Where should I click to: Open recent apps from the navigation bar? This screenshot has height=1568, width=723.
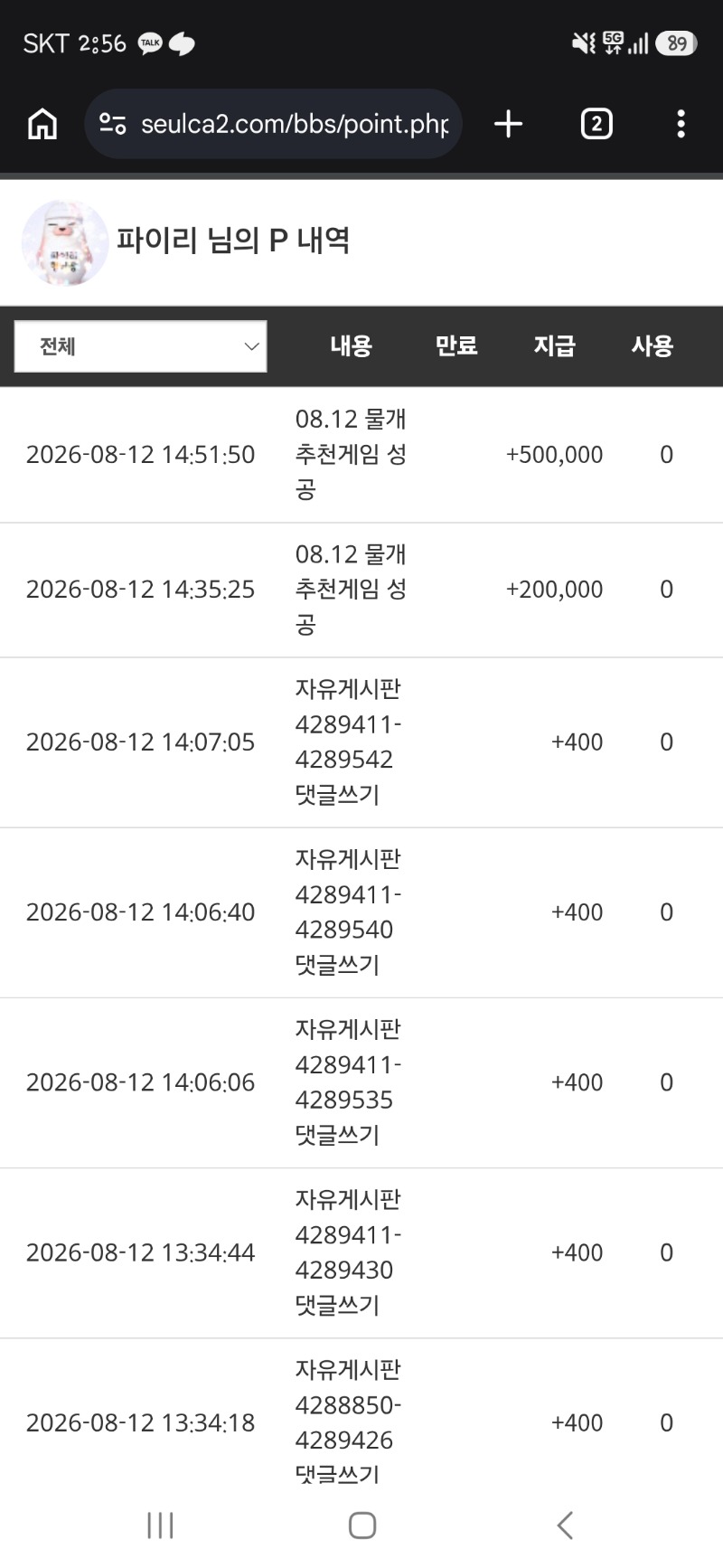160,1525
